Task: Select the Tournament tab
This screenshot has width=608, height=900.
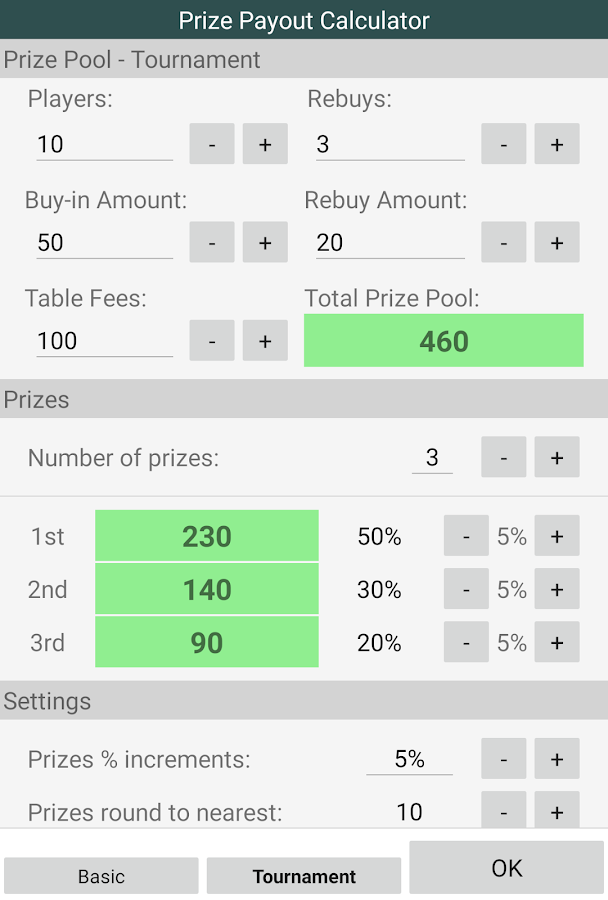Action: pyautogui.click(x=304, y=876)
